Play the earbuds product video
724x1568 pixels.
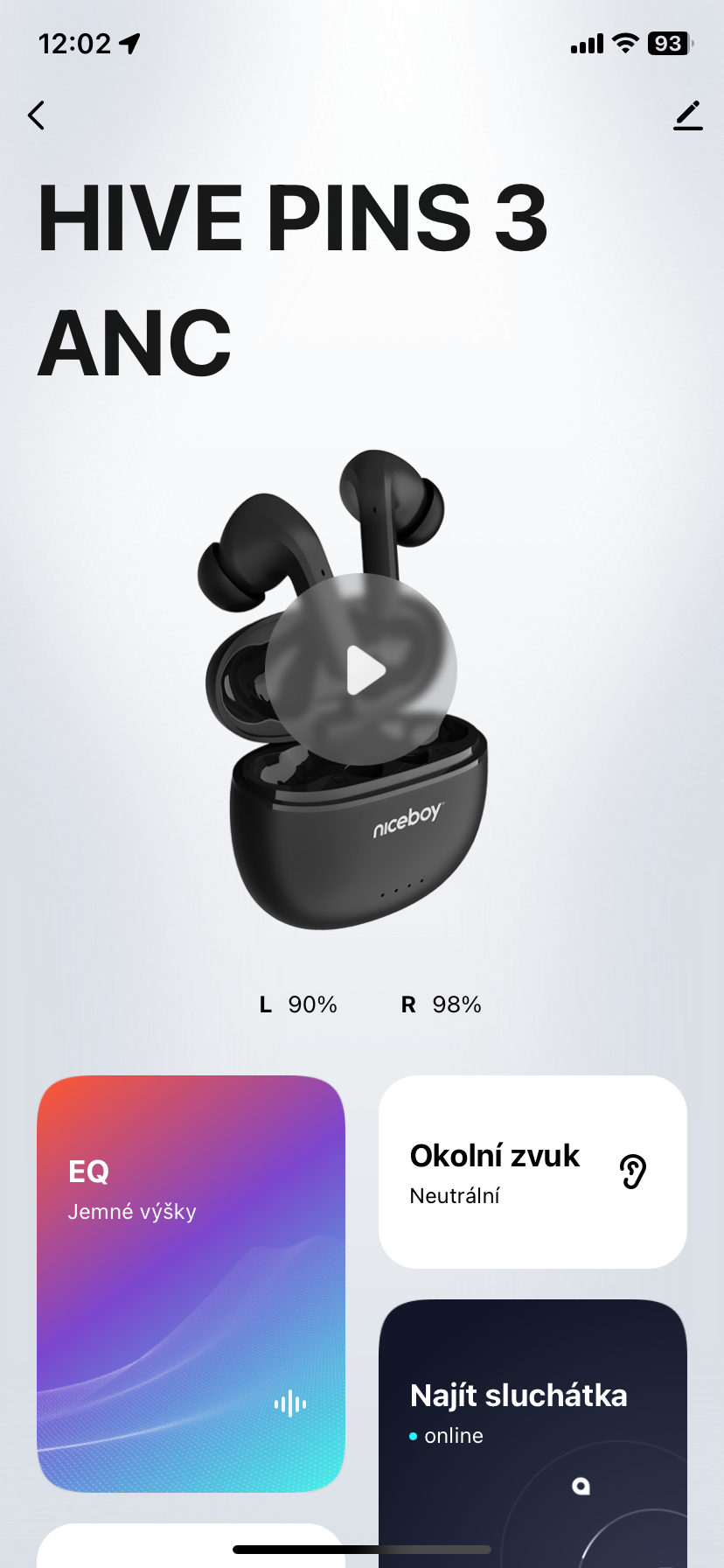[361, 670]
